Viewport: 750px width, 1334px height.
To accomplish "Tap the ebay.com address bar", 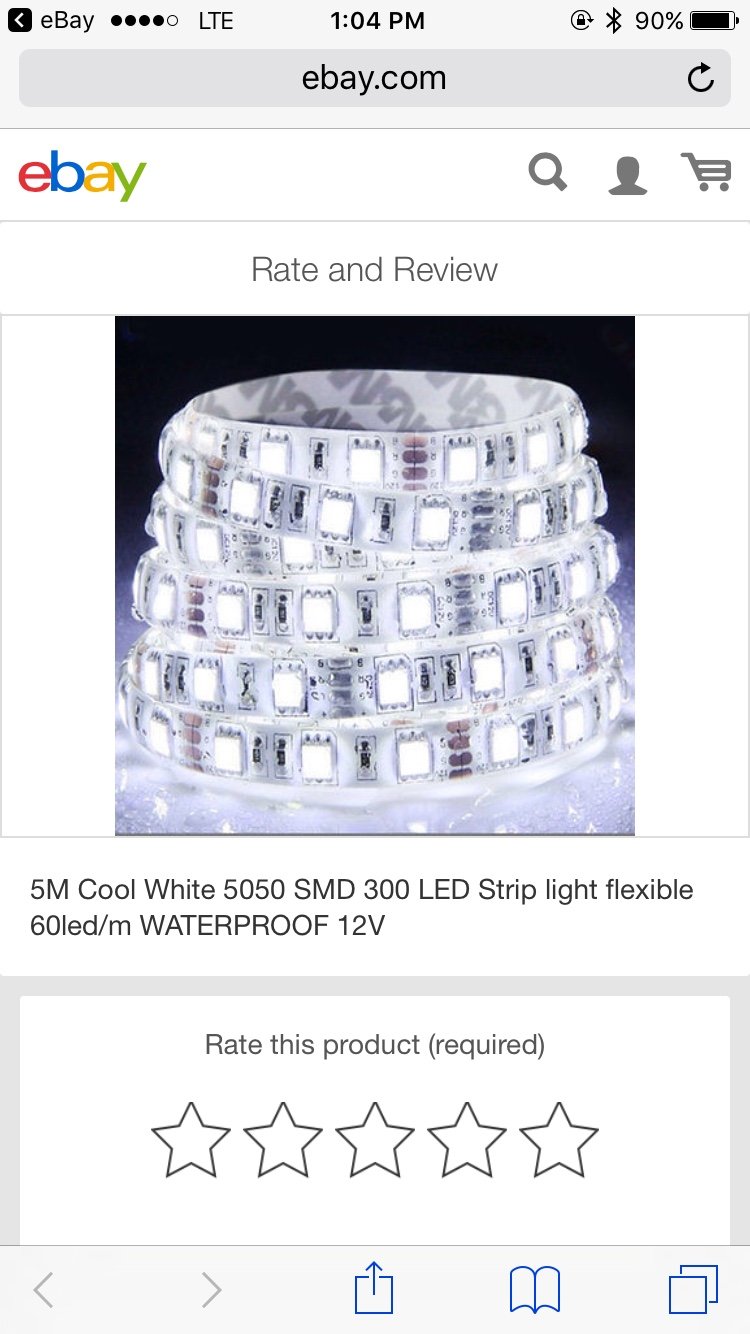I will click(375, 78).
